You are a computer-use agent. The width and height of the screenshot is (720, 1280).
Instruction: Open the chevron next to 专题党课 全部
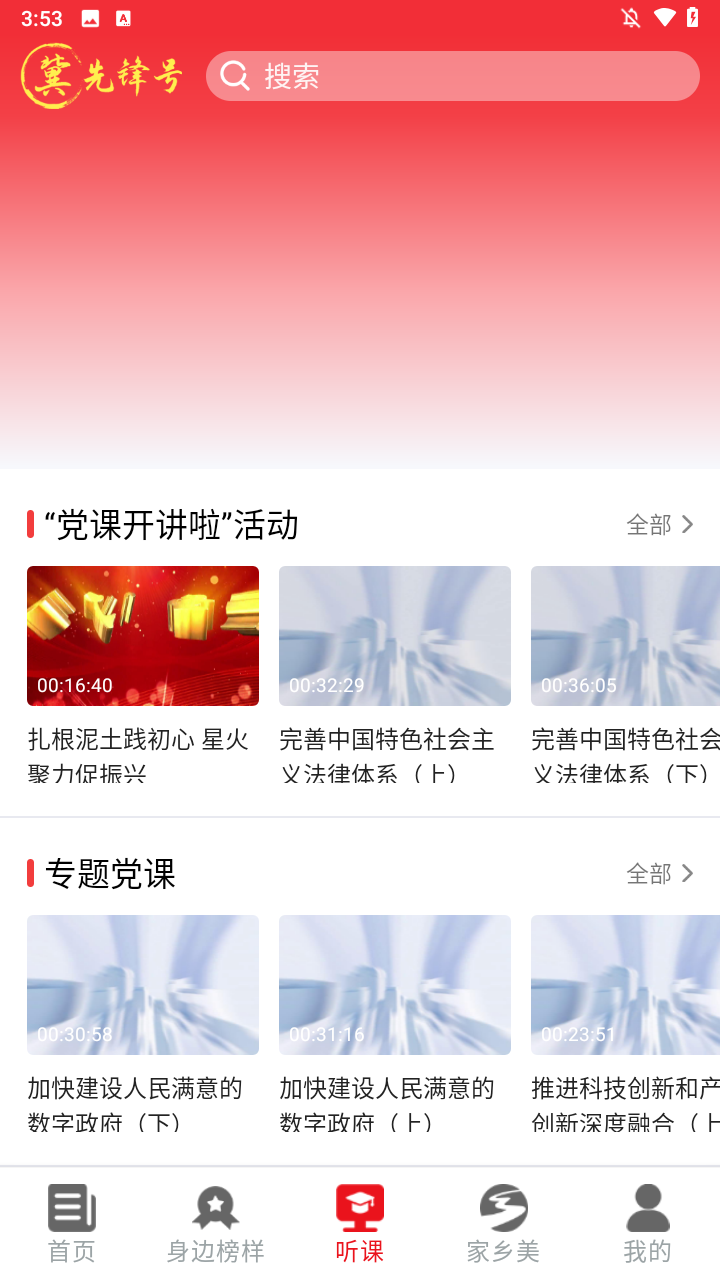[x=689, y=873]
